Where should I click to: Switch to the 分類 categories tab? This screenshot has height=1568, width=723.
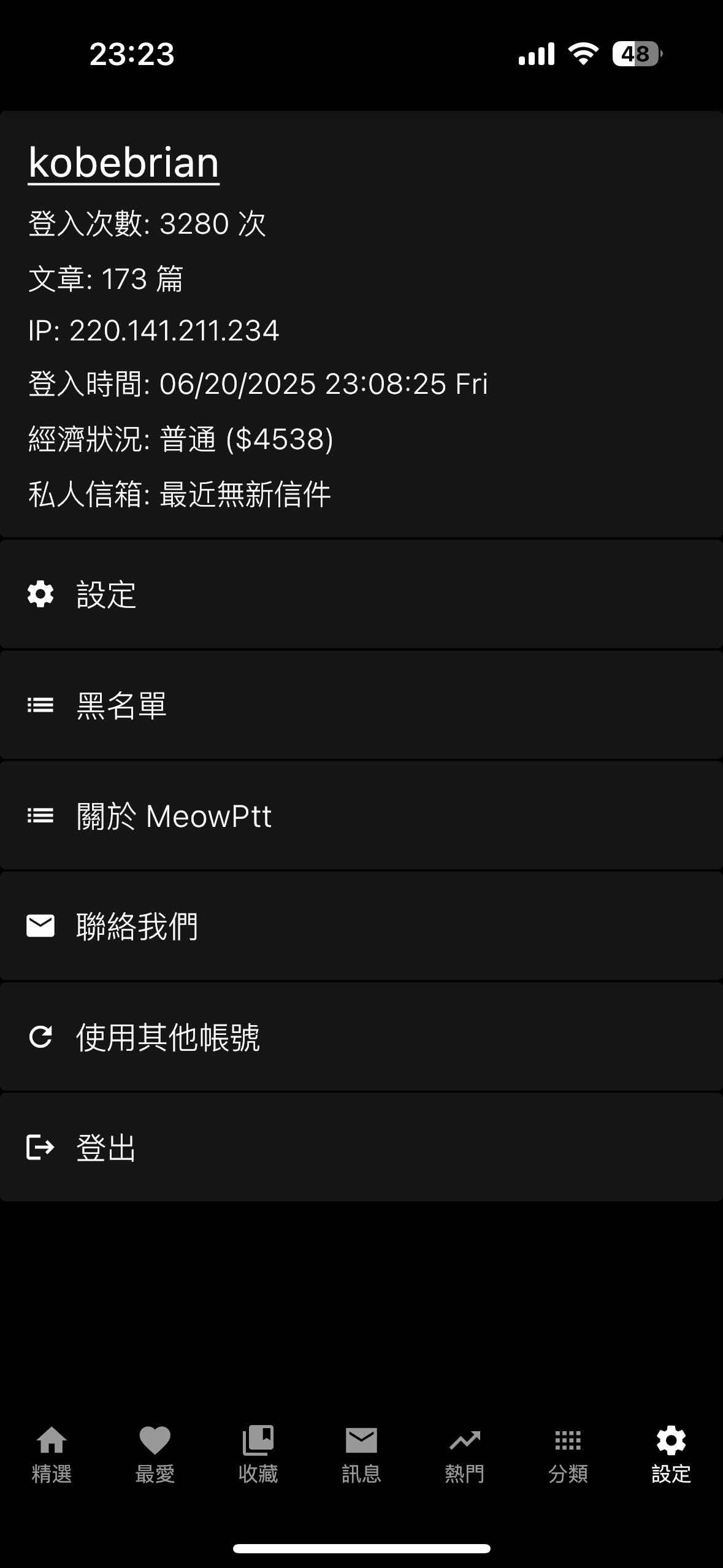[x=568, y=1454]
